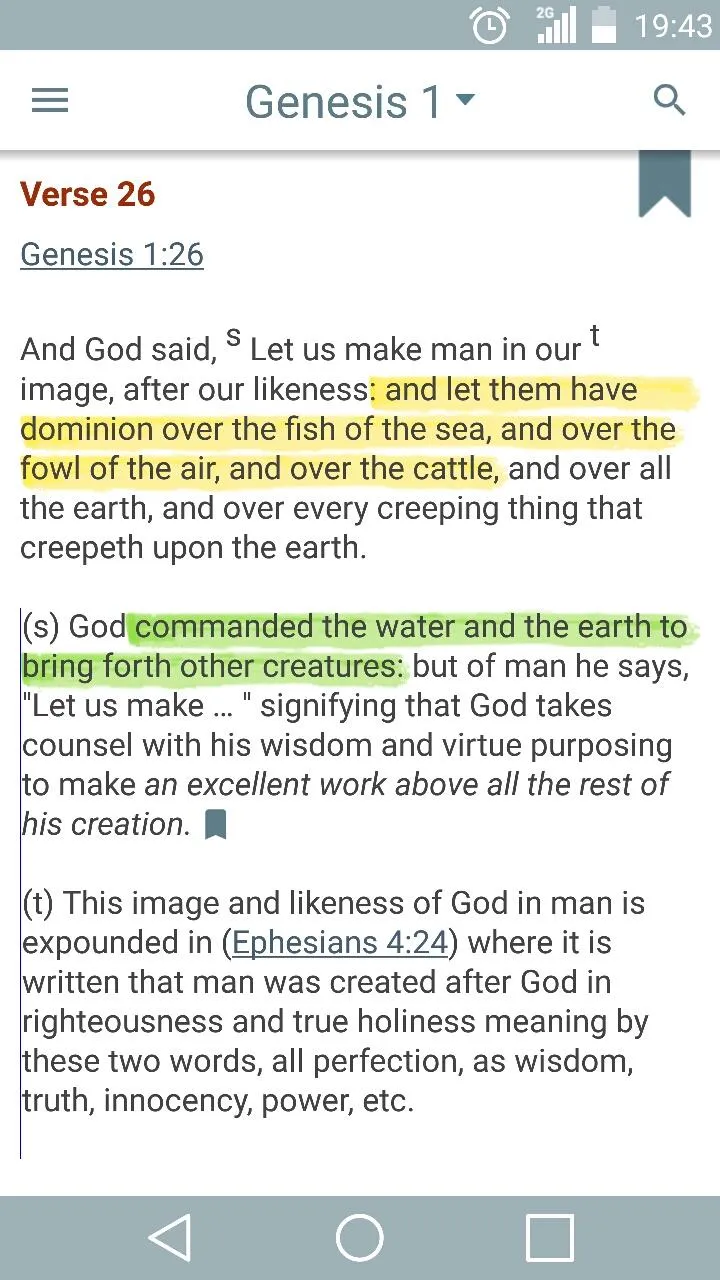Screen dimensions: 720x1280
Task: Tap the large bookmark ribbon for Verse 26
Action: [x=665, y=183]
